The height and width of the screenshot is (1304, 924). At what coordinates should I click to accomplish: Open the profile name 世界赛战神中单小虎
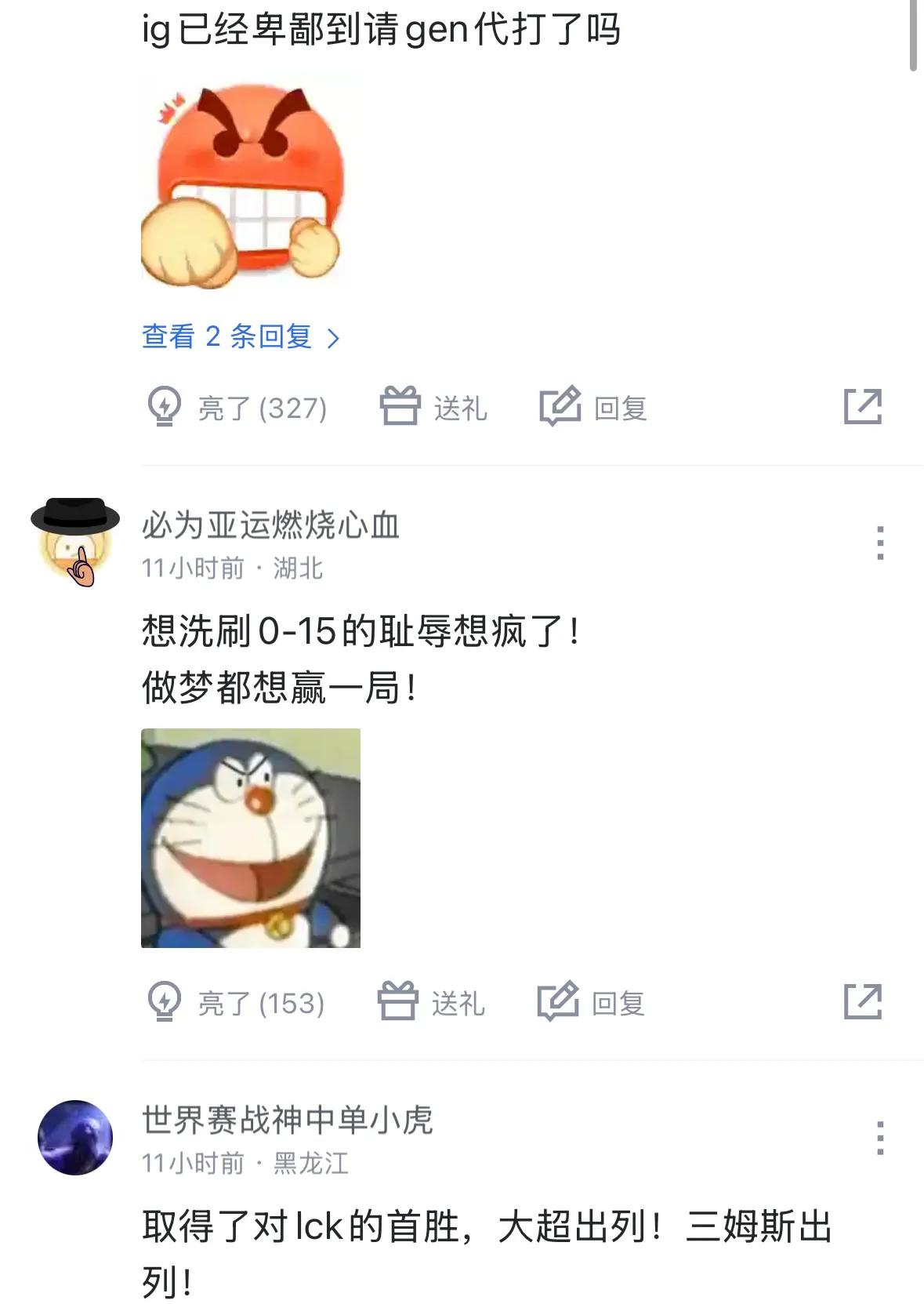[287, 1121]
